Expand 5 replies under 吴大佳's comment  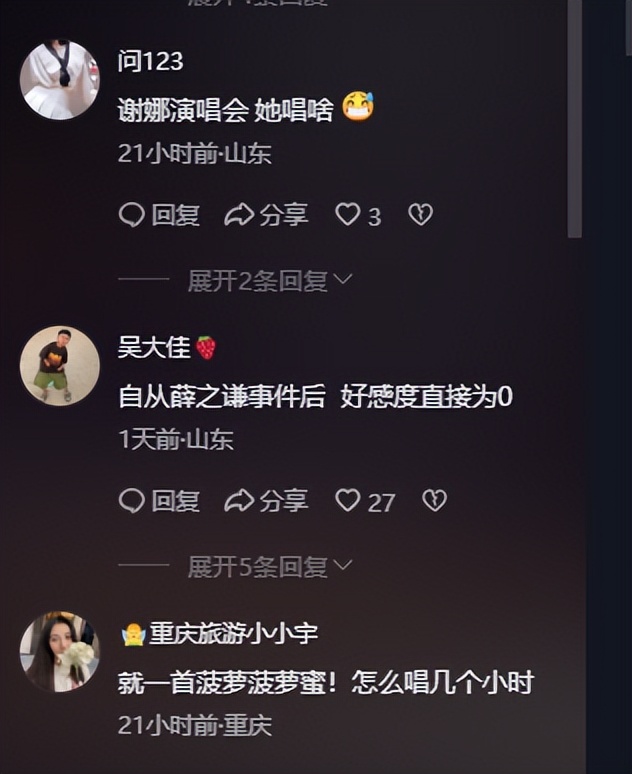click(x=270, y=568)
